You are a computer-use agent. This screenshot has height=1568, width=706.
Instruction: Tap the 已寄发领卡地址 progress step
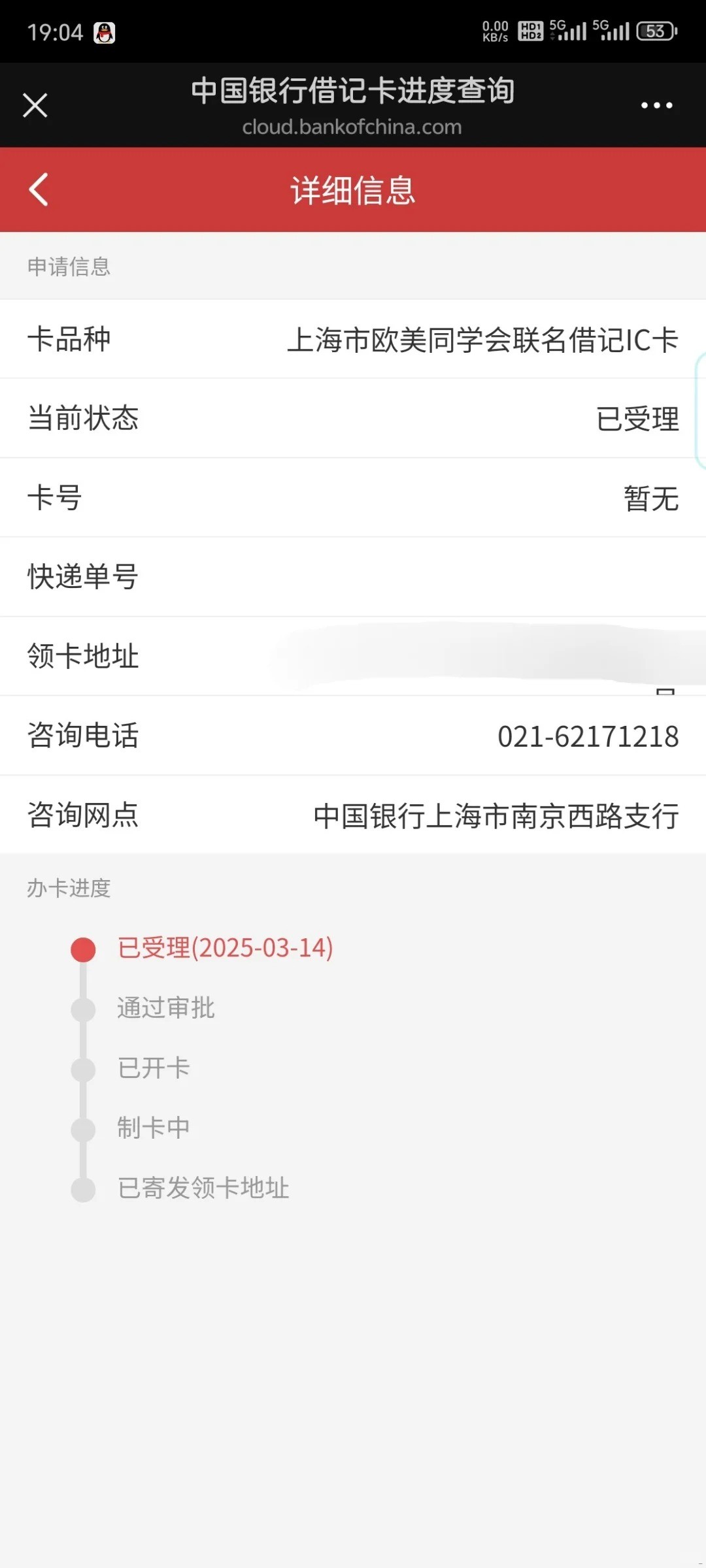203,1188
